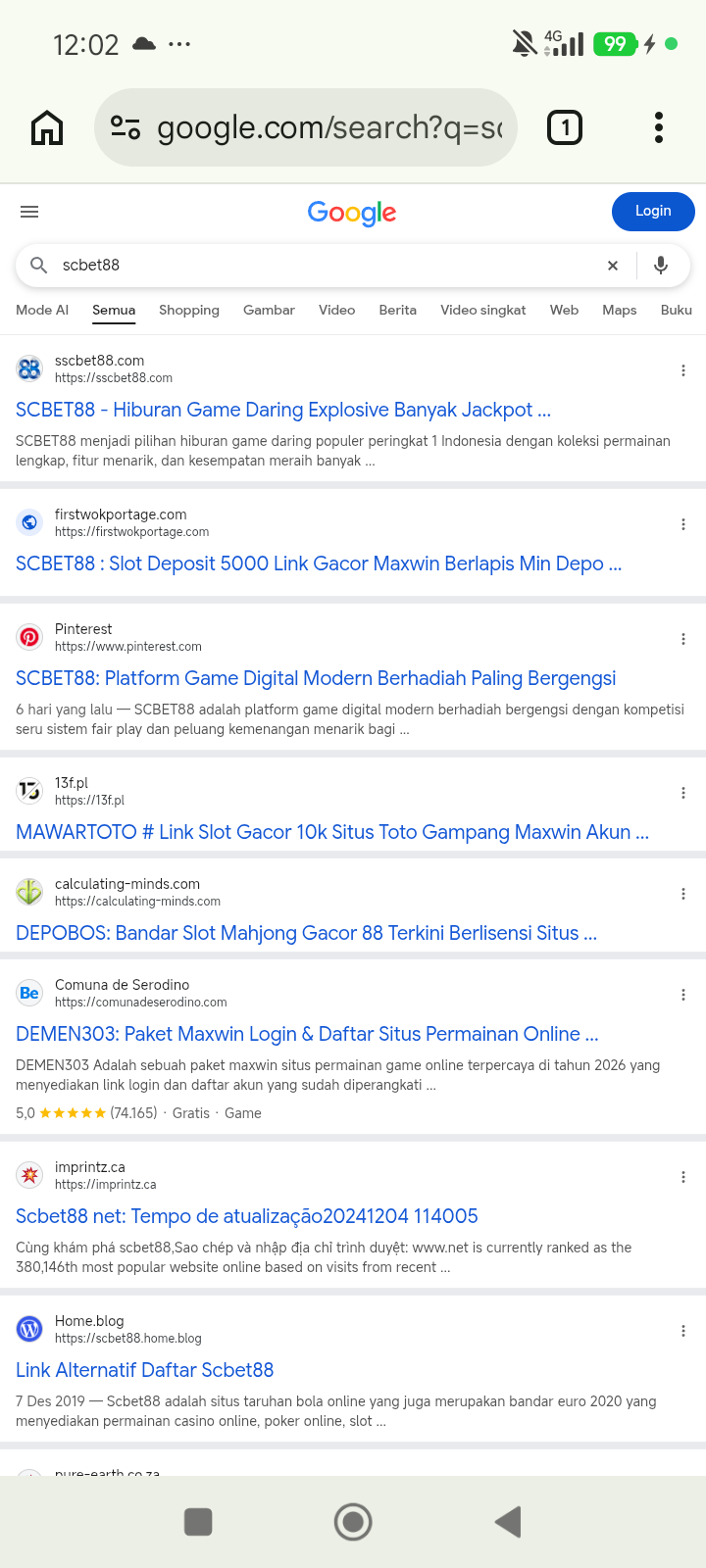
Task: Open the Pinterest SCBET88 result link
Action: [316, 678]
